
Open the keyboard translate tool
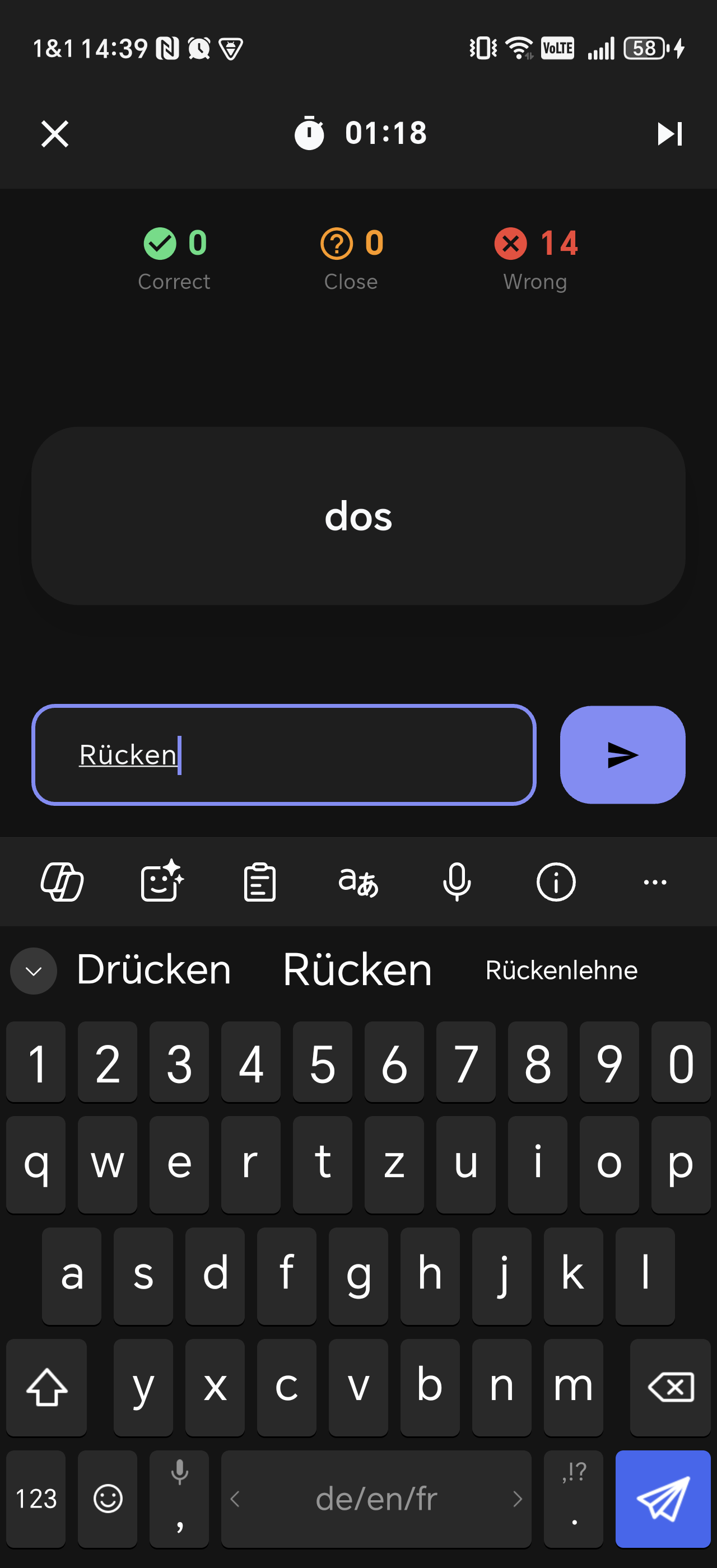coord(358,881)
